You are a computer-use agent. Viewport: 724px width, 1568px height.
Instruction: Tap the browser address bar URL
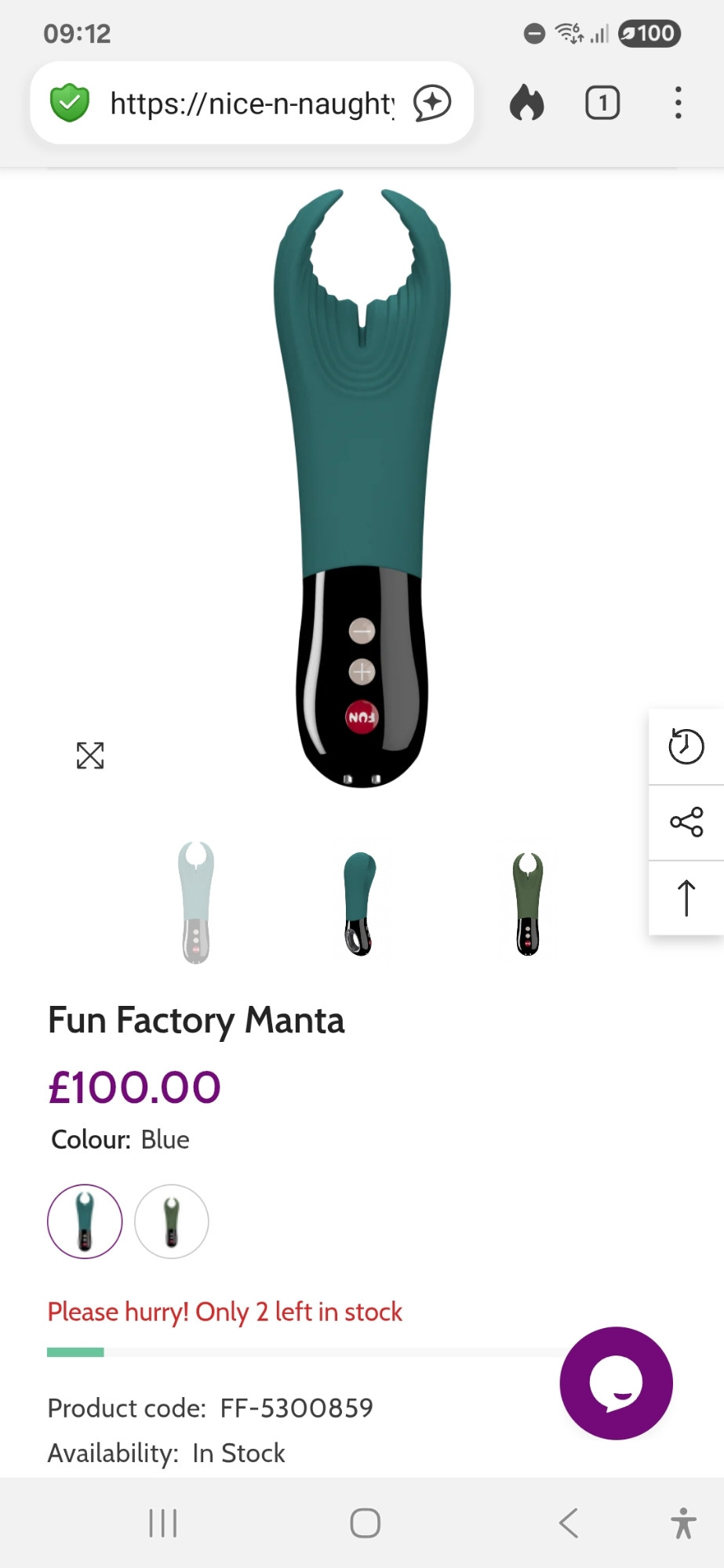pyautogui.click(x=252, y=103)
